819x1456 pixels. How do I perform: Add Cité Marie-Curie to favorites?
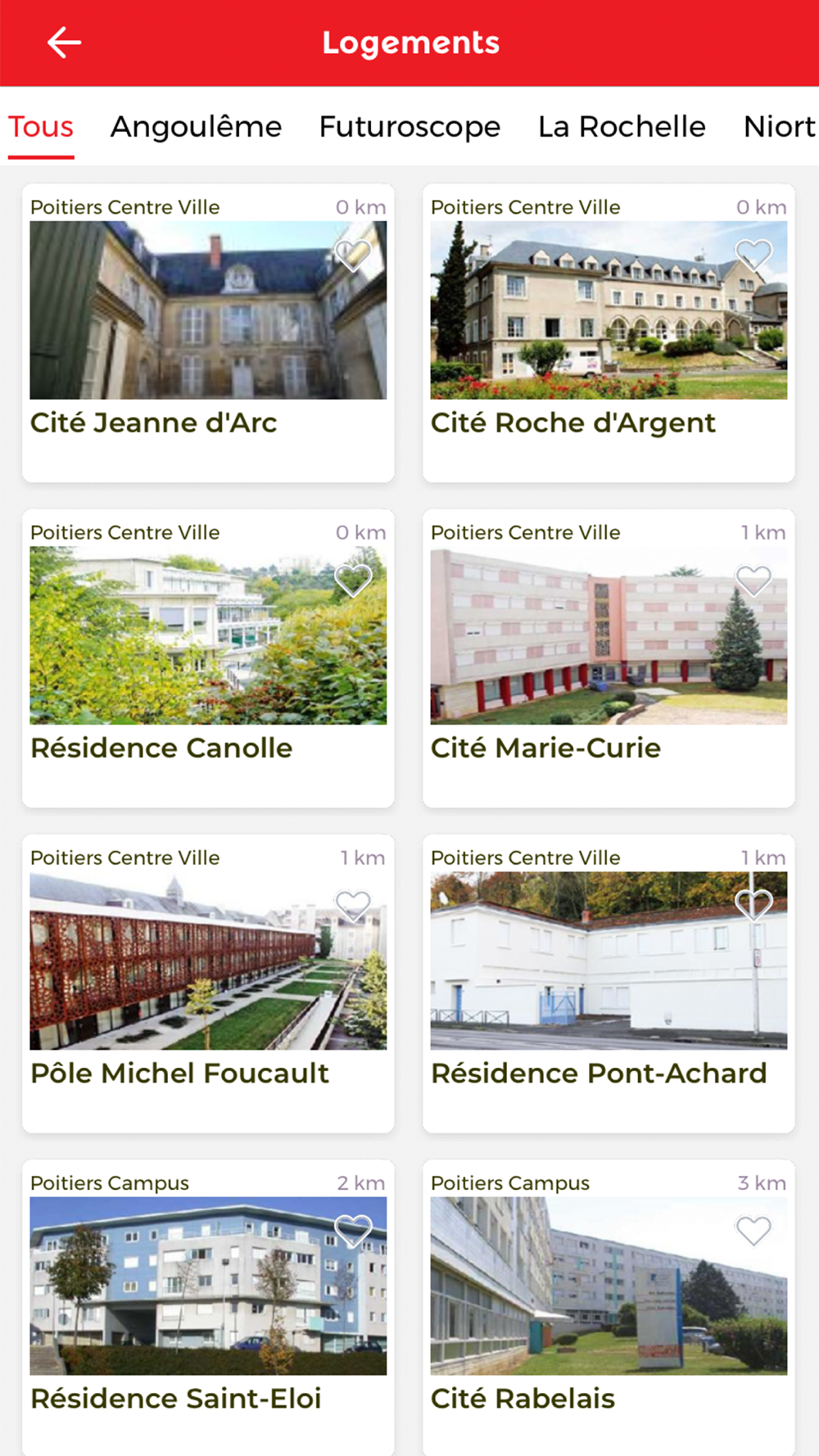point(753,581)
